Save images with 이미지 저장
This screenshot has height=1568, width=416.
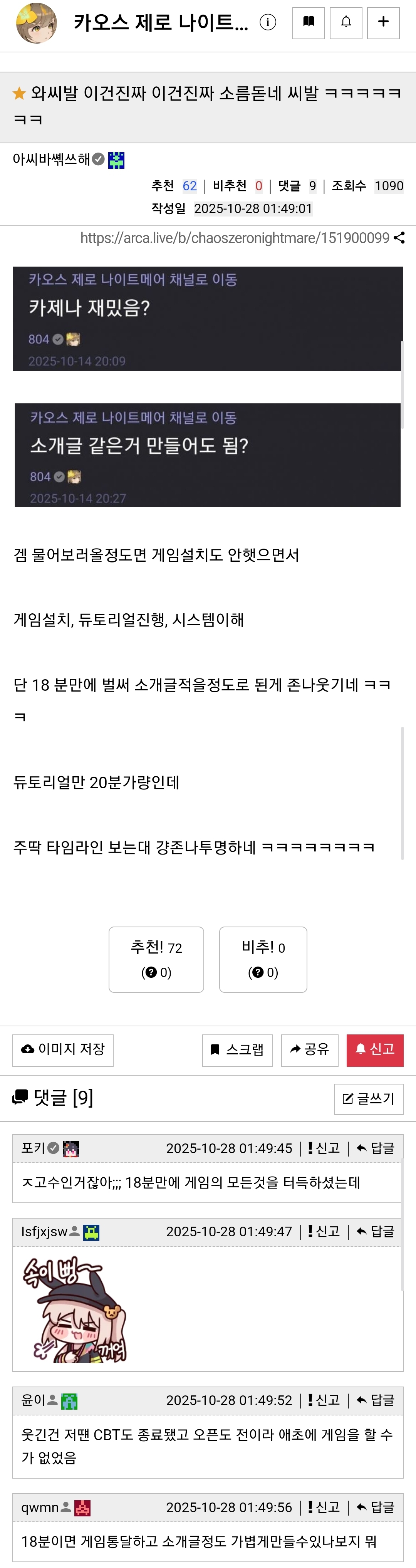(x=63, y=1049)
